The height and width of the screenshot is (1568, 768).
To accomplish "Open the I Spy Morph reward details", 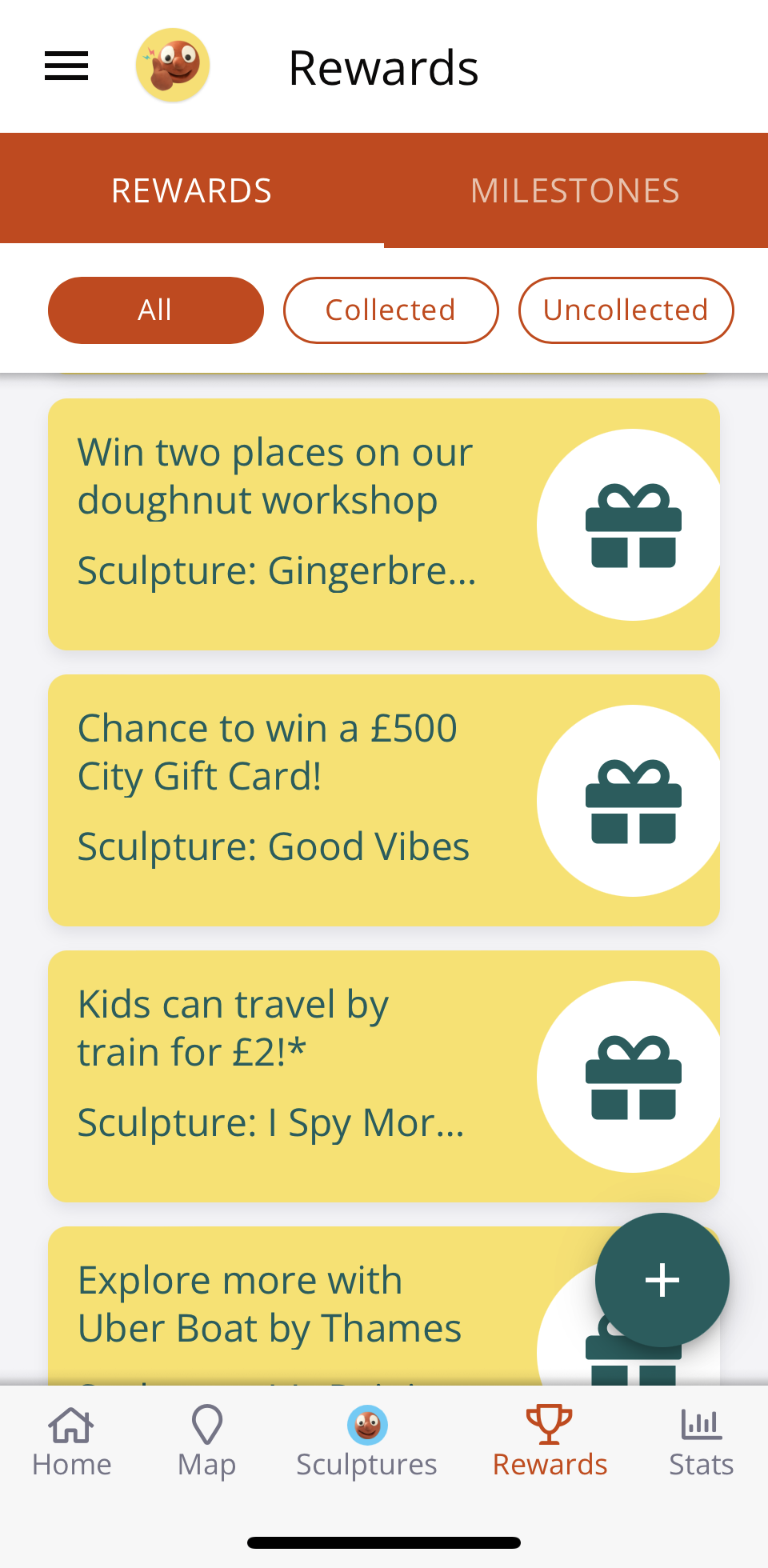I will point(272,1122).
